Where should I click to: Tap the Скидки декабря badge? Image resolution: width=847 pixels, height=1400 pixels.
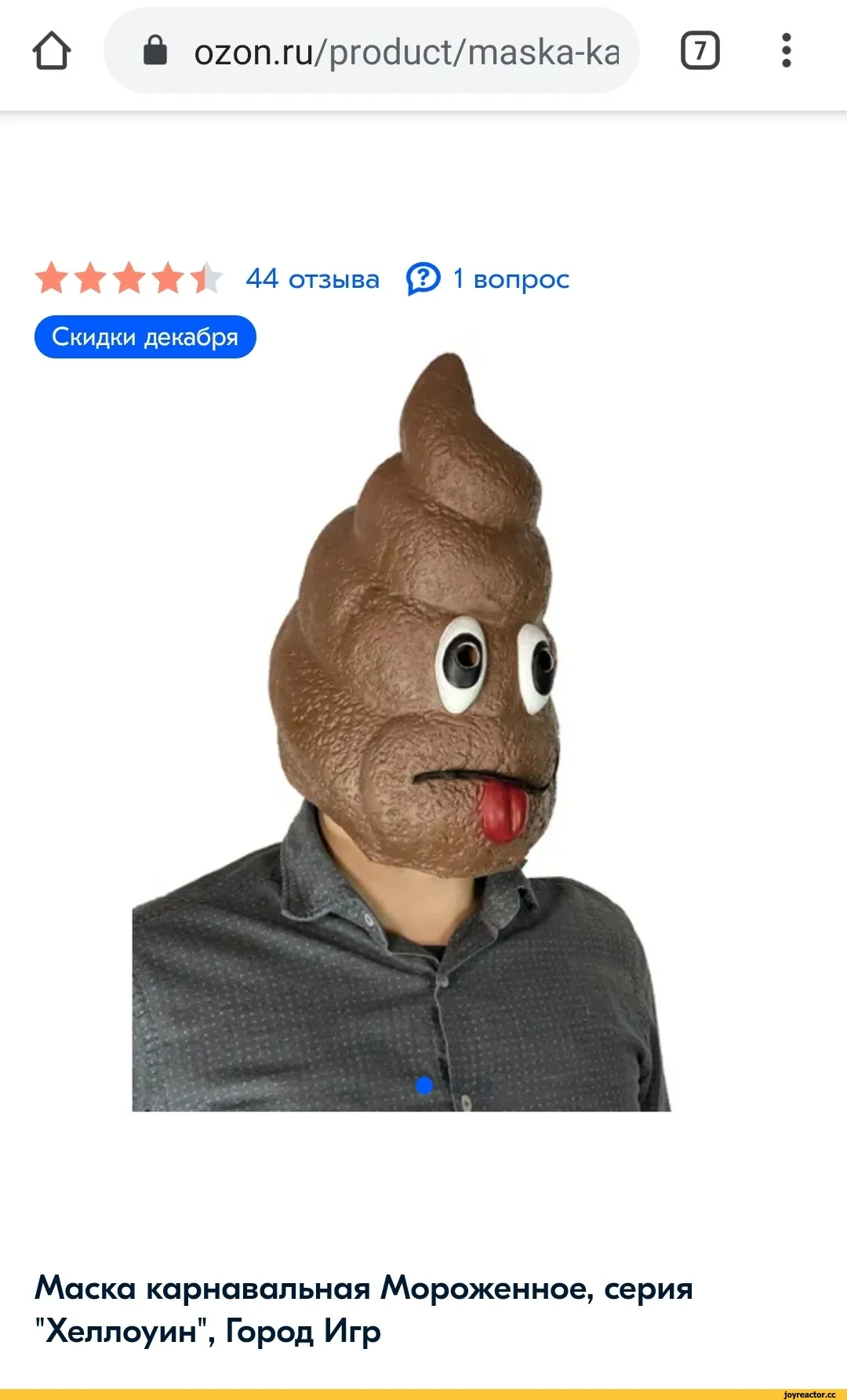point(145,337)
